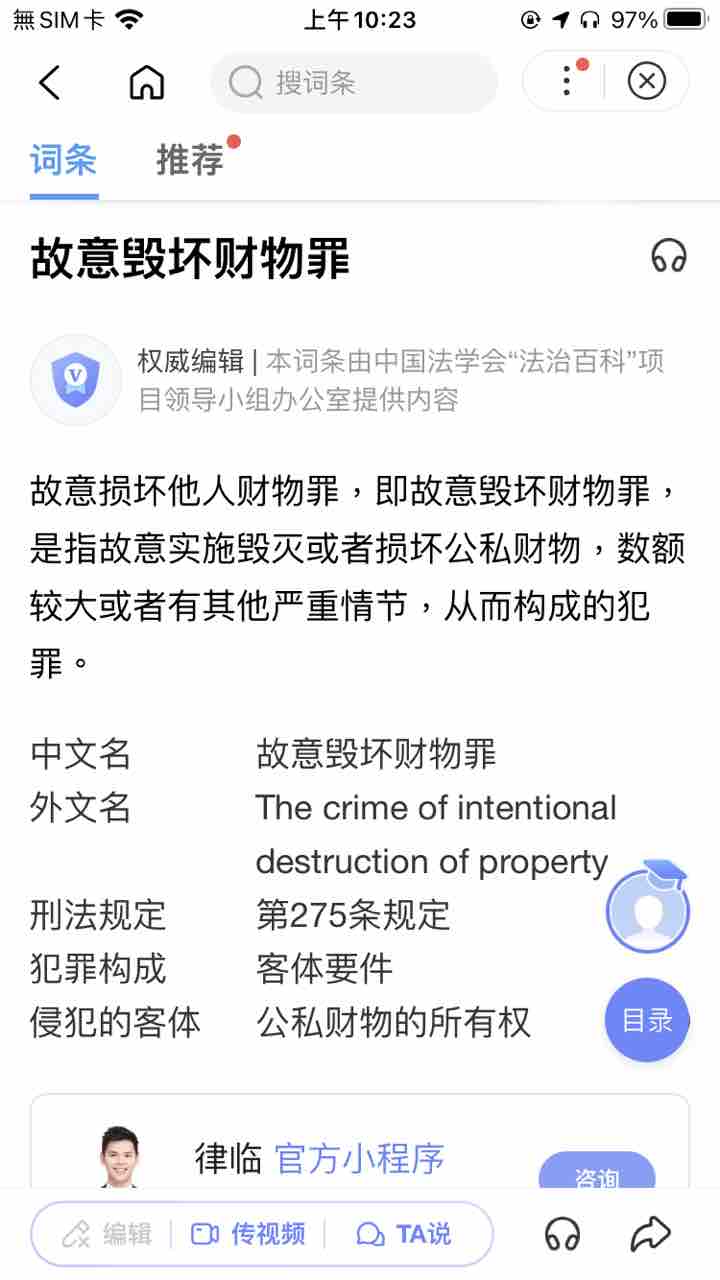Image resolution: width=720 pixels, height=1280 pixels.
Task: Open the 律临 官方小程序 link
Action: pos(359,1159)
